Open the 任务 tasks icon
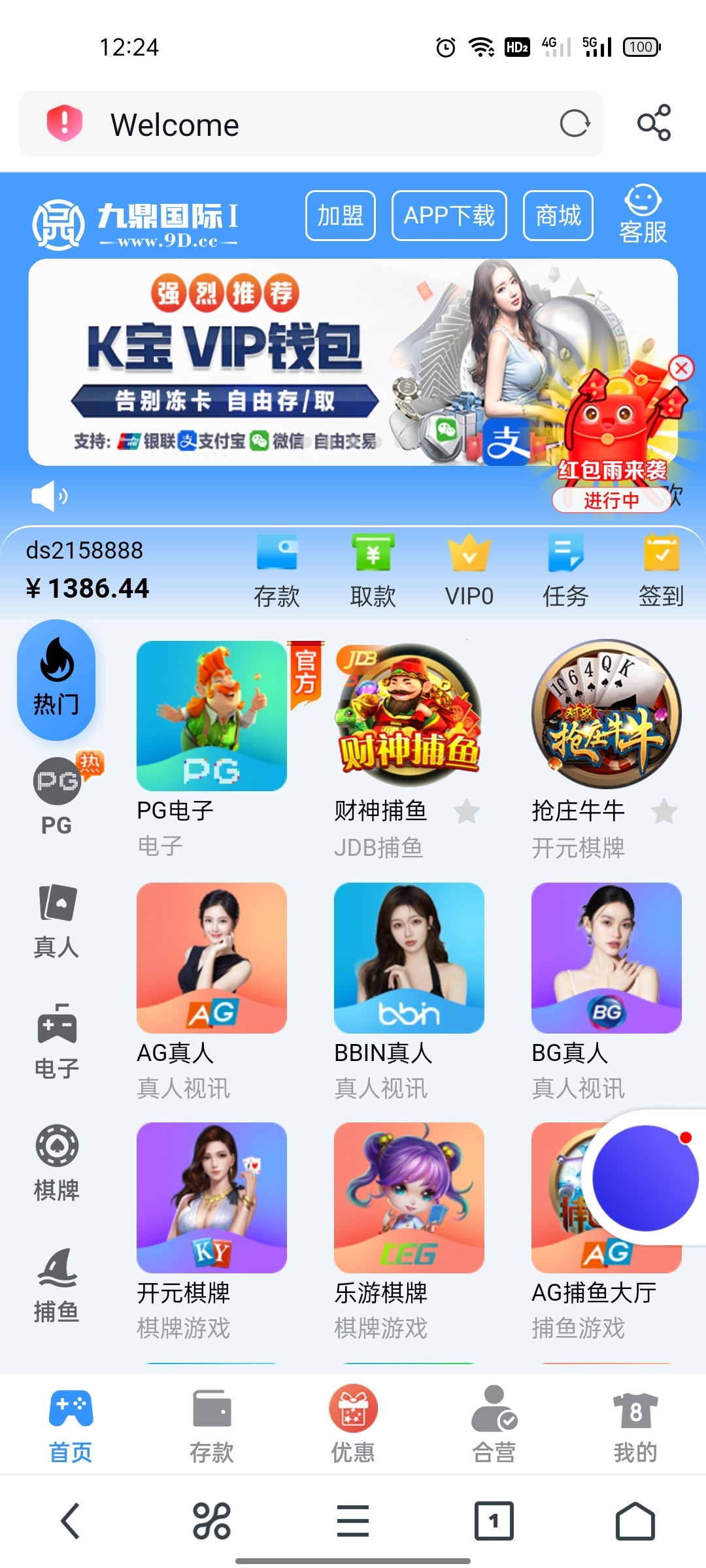Image resolution: width=706 pixels, height=1568 pixels. [563, 559]
